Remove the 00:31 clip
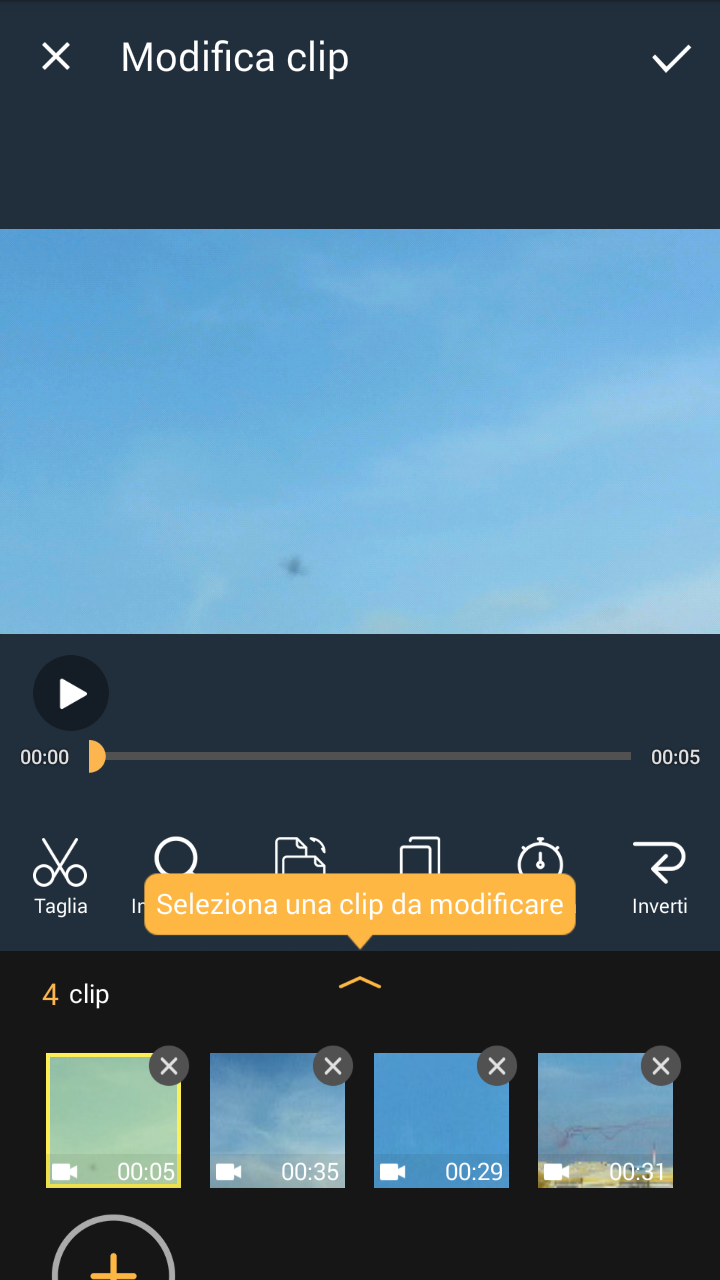Screen dimensions: 720x1280 pos(661,1067)
